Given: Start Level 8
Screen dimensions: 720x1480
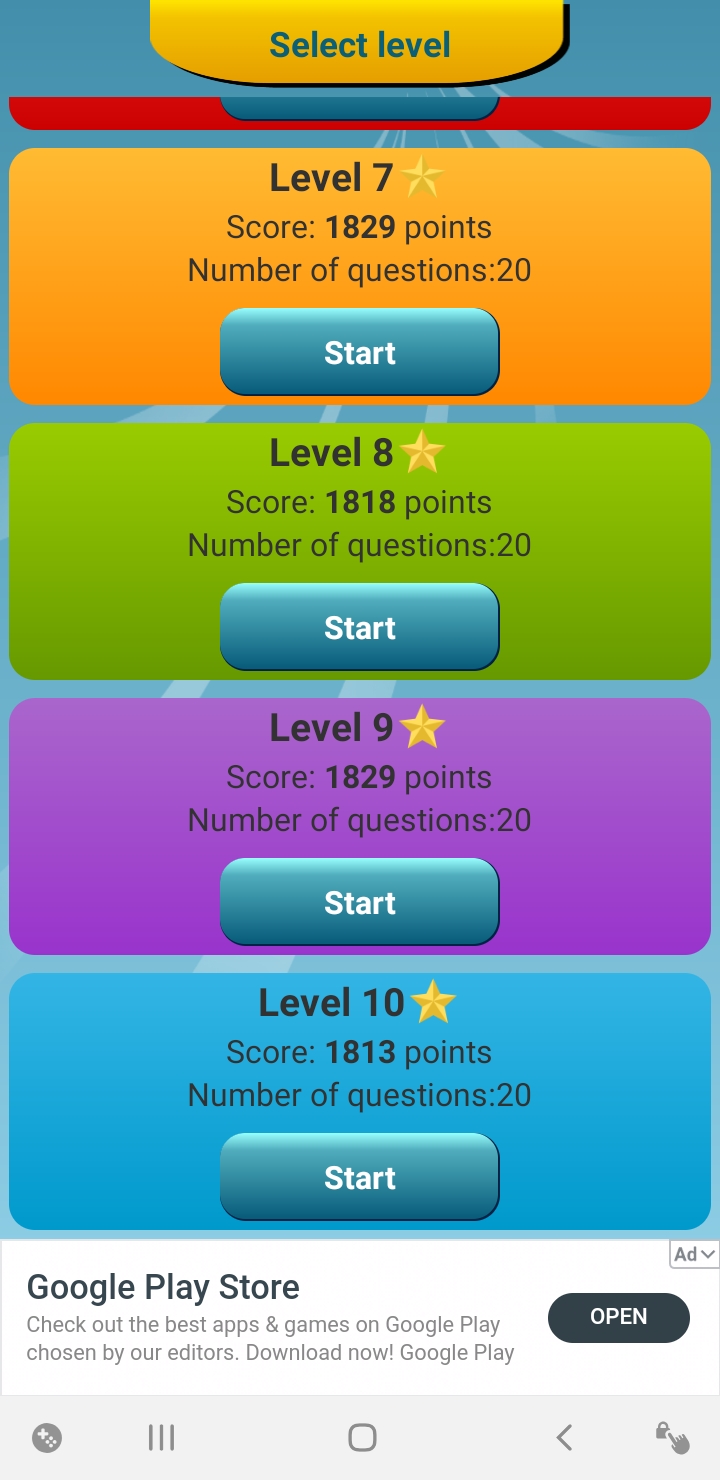Looking at the screenshot, I should [x=359, y=627].
